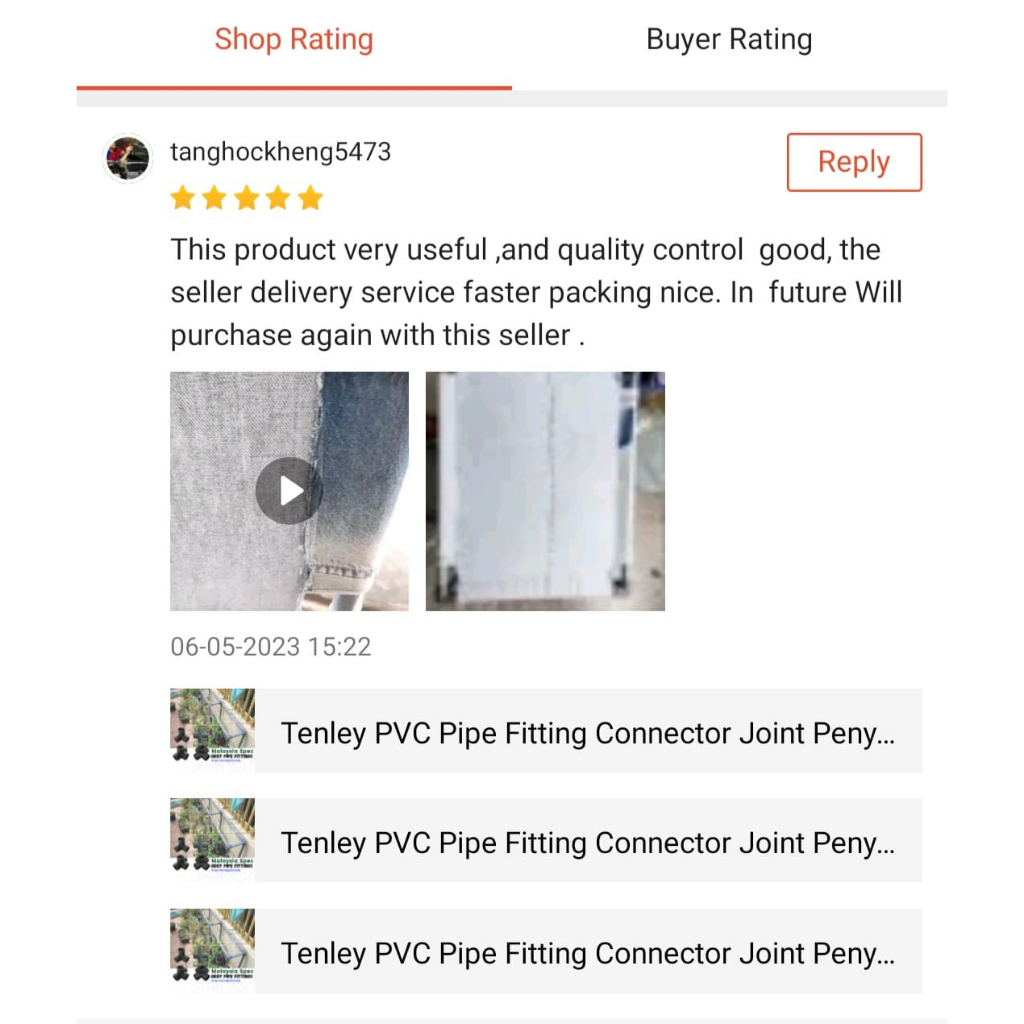Switch to the Buyer Rating tab
This screenshot has width=1024, height=1024.
[x=729, y=40]
